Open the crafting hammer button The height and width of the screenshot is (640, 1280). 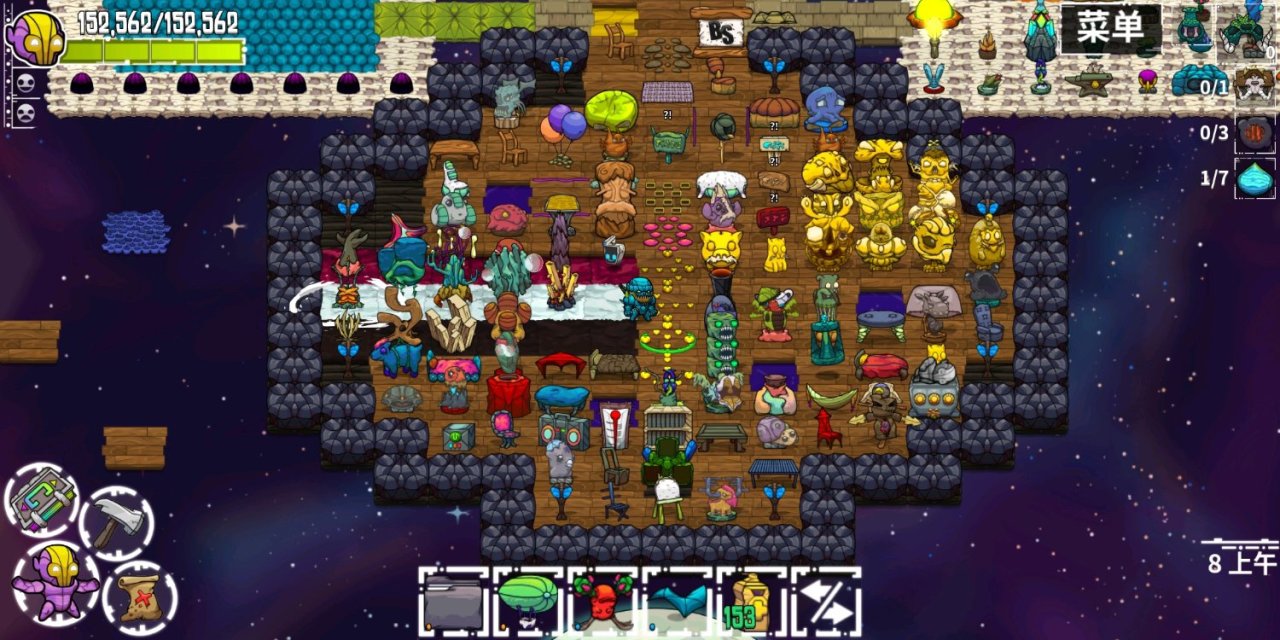pos(116,522)
